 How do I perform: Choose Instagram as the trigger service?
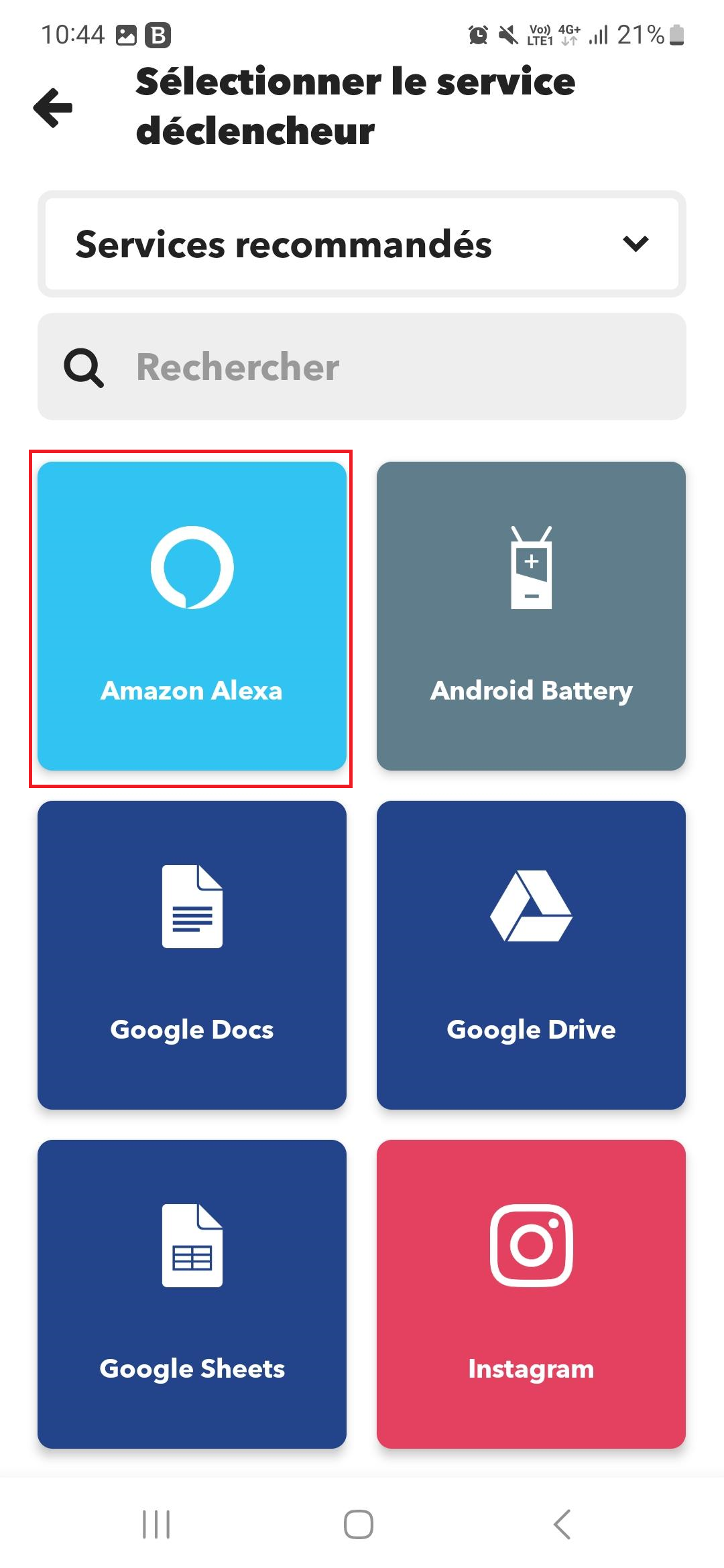click(x=531, y=1294)
